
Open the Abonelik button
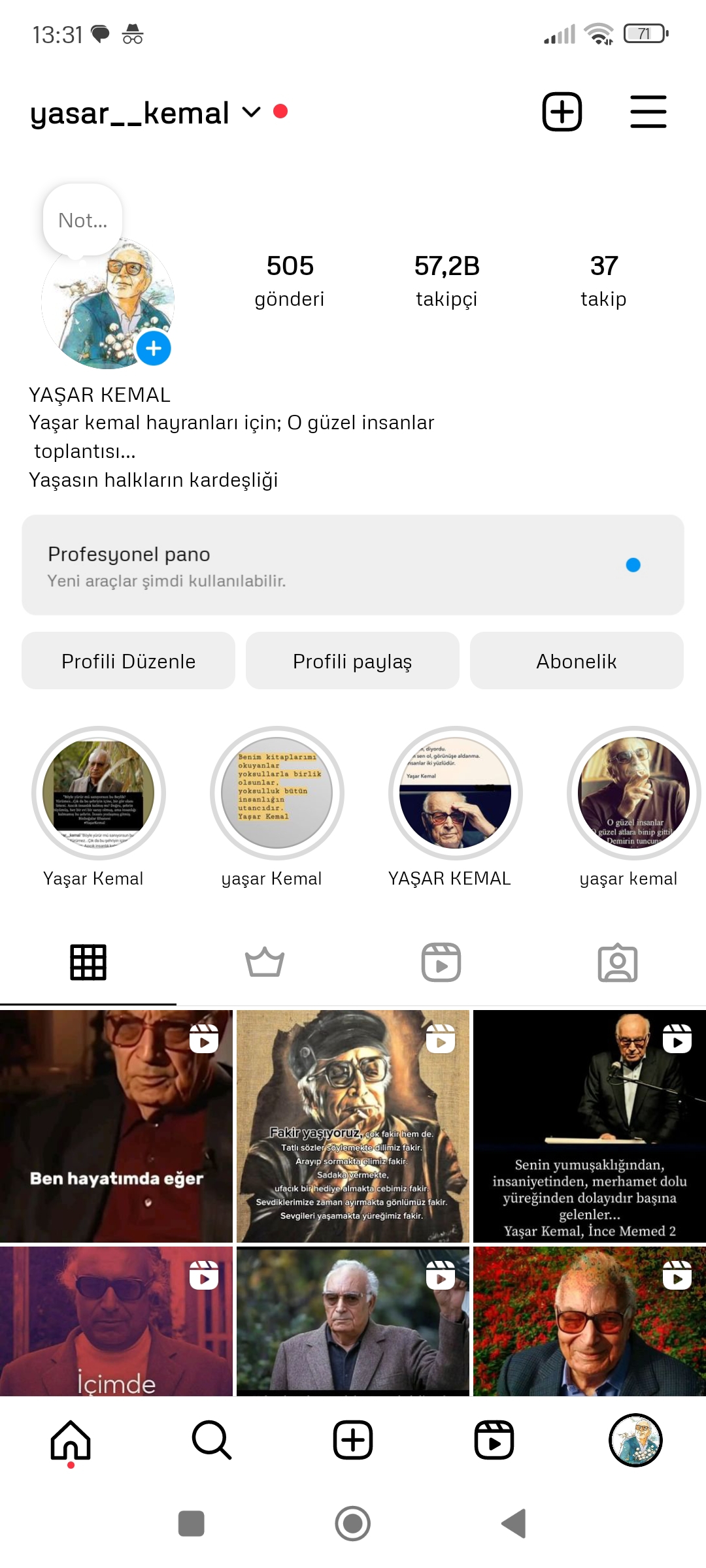pos(577,661)
